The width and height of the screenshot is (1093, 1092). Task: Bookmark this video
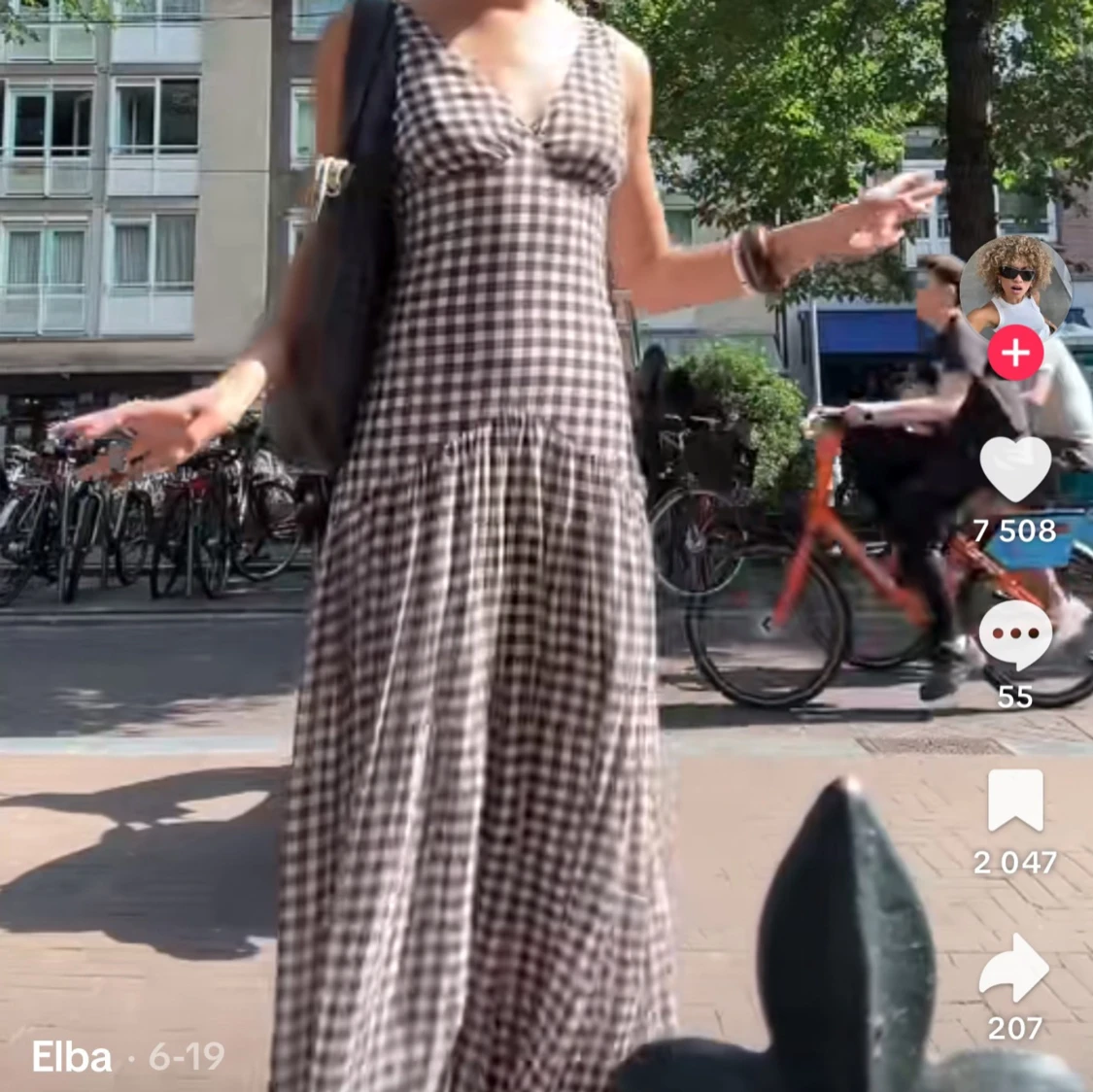pyautogui.click(x=1015, y=802)
